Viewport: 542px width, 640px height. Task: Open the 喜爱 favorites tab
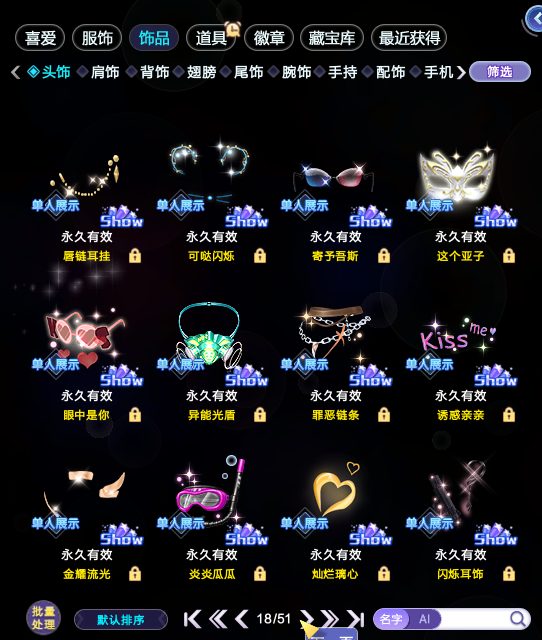coord(40,38)
